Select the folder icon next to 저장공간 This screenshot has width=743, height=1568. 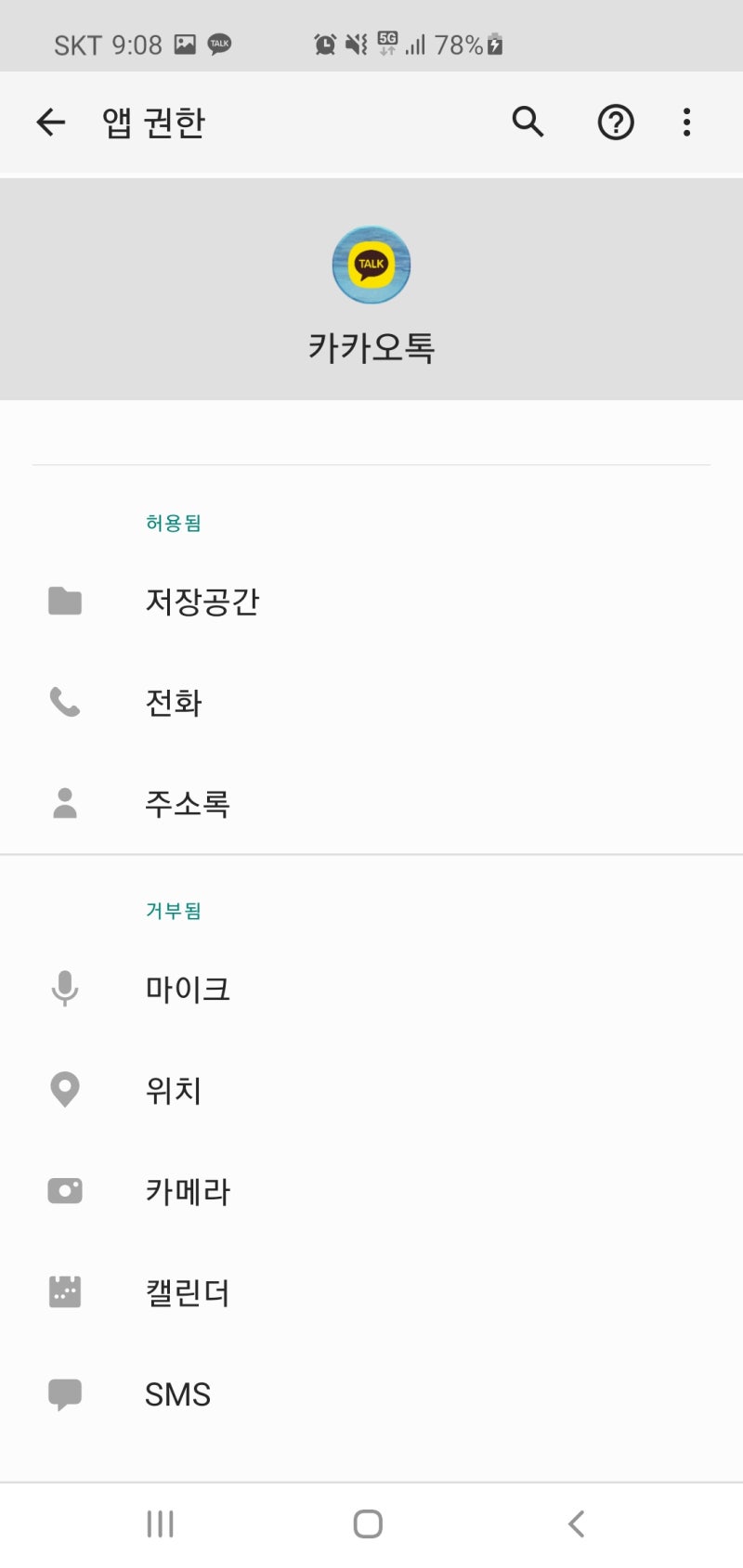click(63, 601)
